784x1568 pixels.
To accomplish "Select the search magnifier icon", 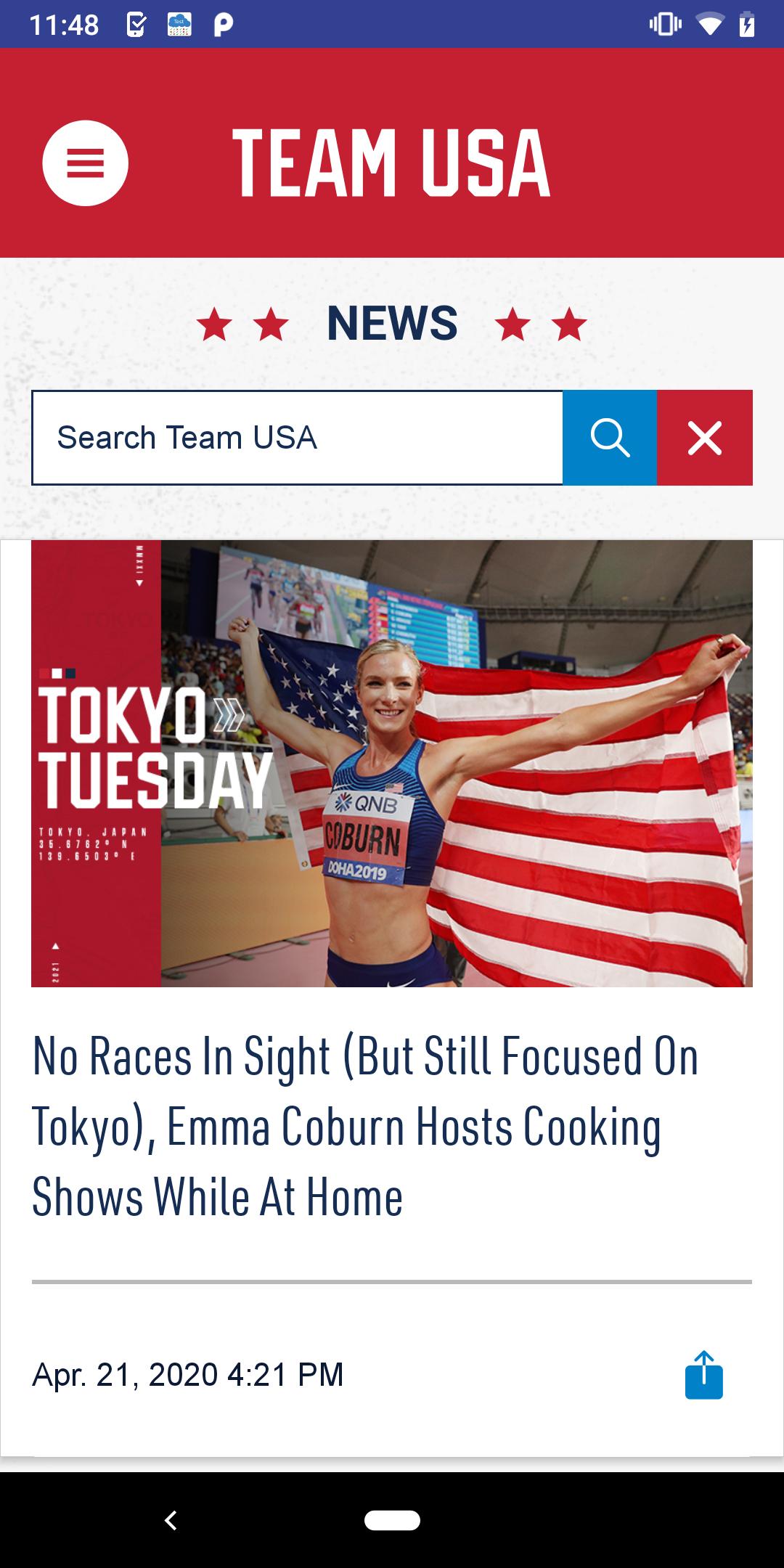I will [610, 437].
